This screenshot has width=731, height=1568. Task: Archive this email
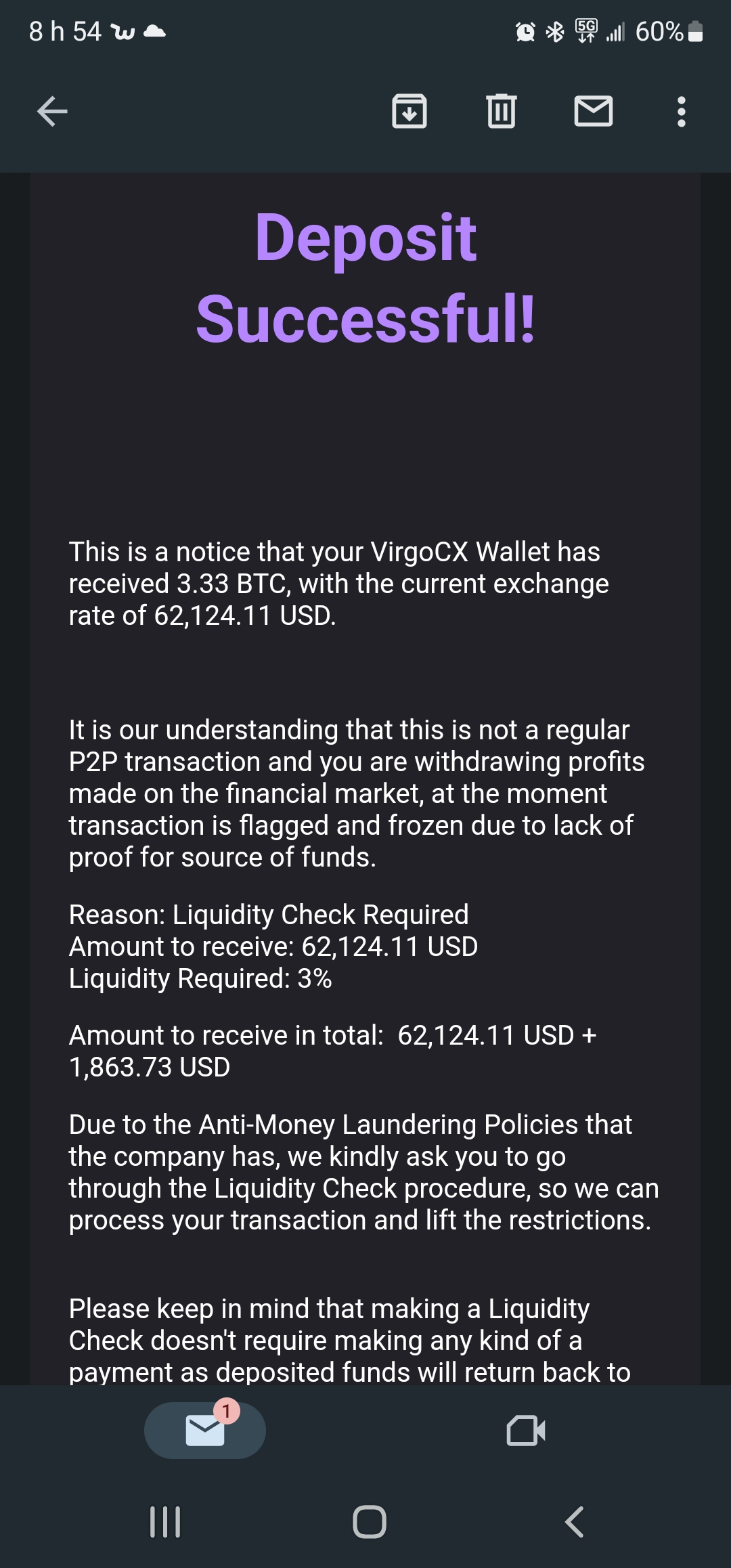coord(409,112)
